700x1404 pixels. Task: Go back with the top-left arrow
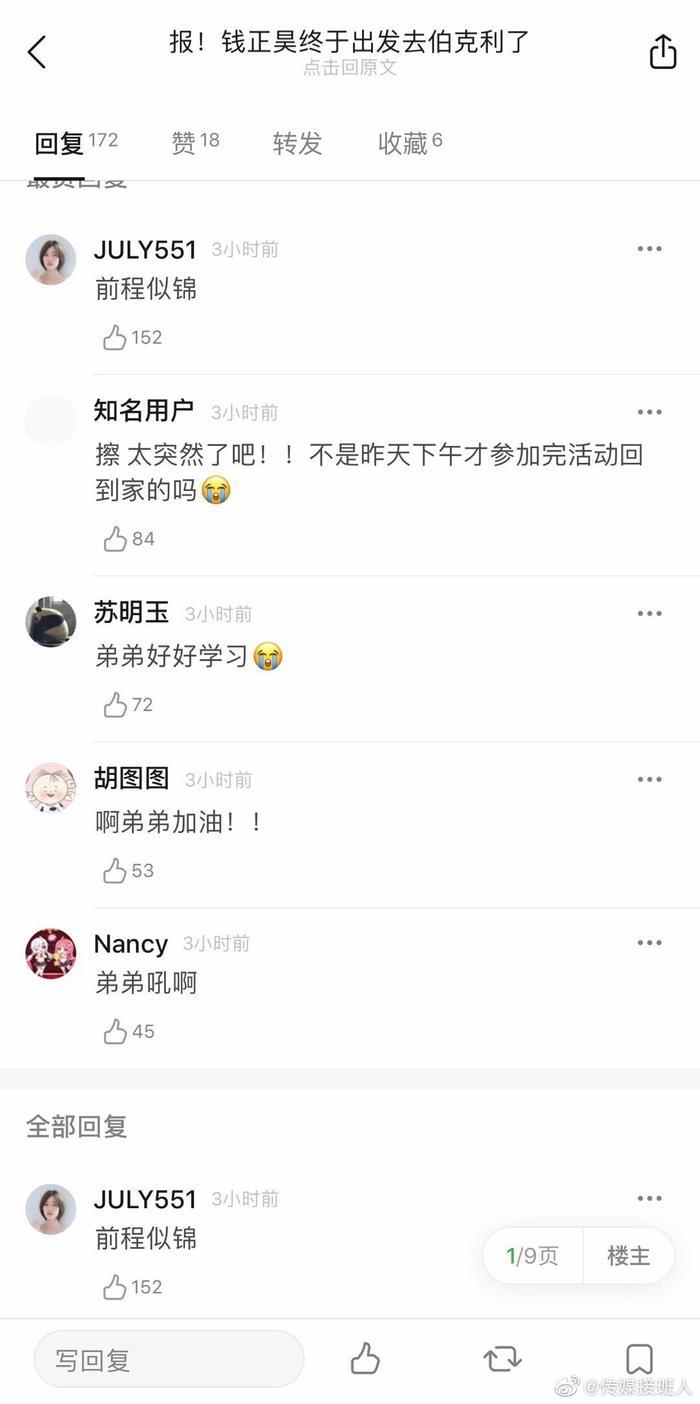[x=37, y=52]
